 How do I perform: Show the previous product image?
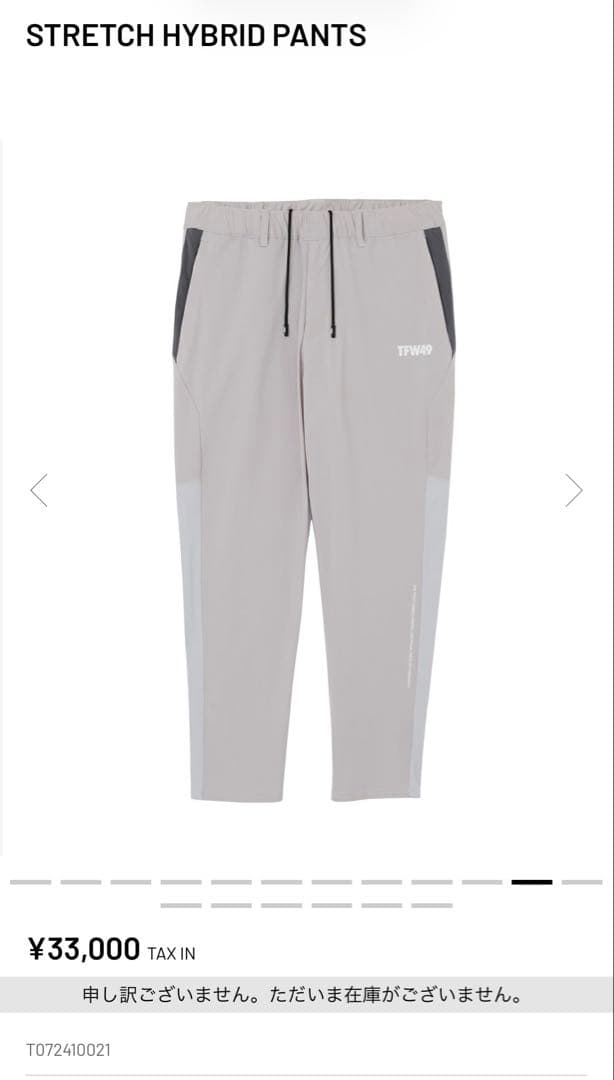tap(39, 490)
